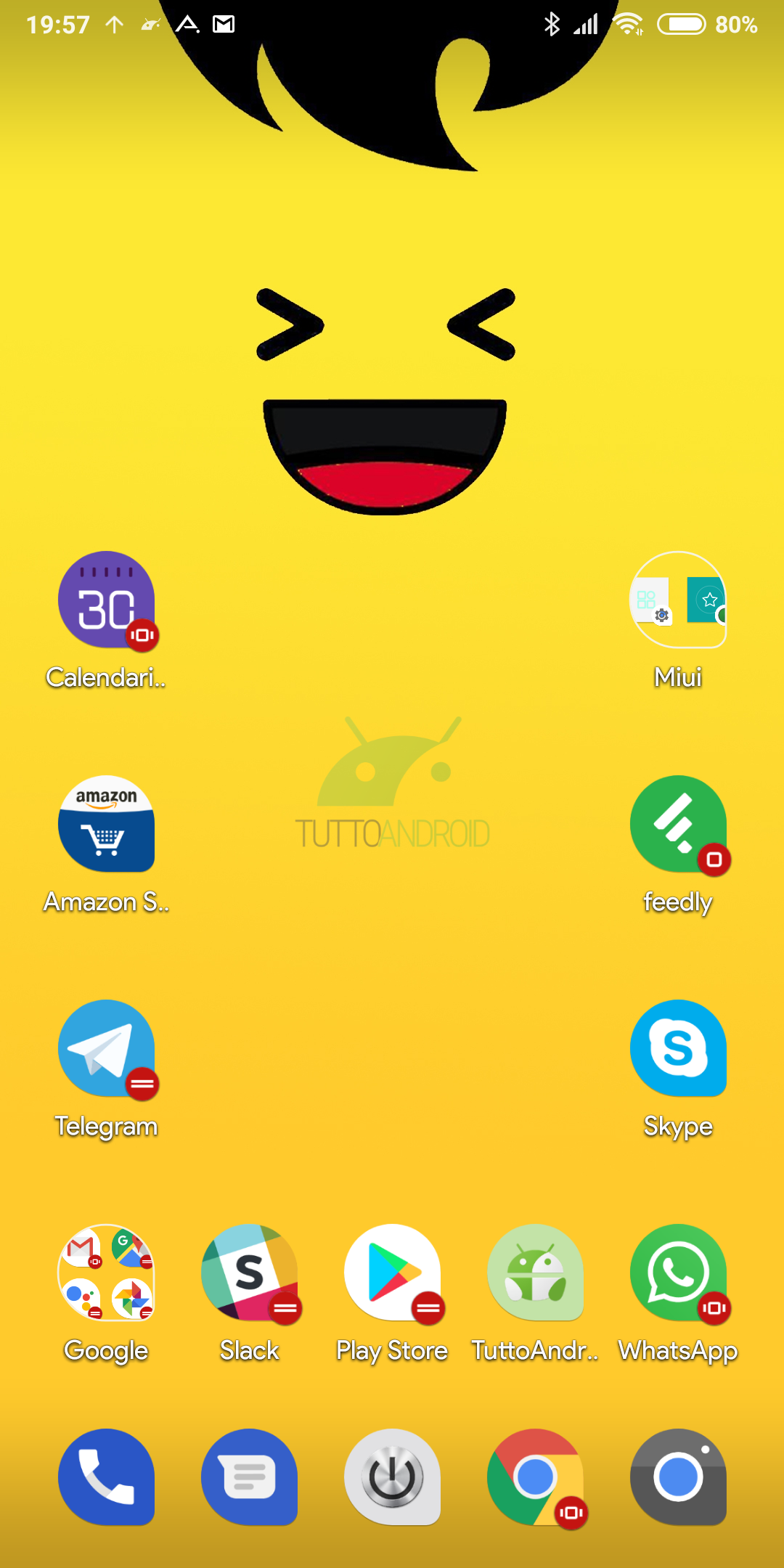Open the Miui folder
784x1568 pixels.
tap(678, 600)
